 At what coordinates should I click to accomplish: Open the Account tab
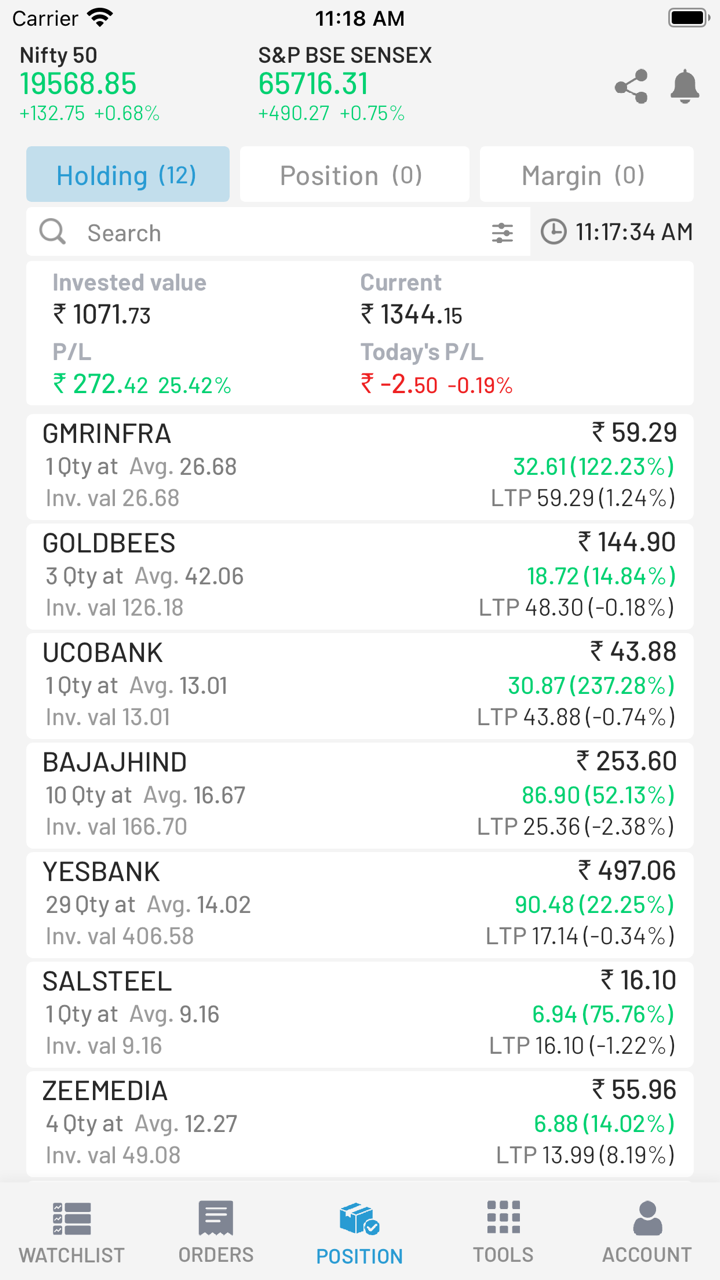(647, 1232)
